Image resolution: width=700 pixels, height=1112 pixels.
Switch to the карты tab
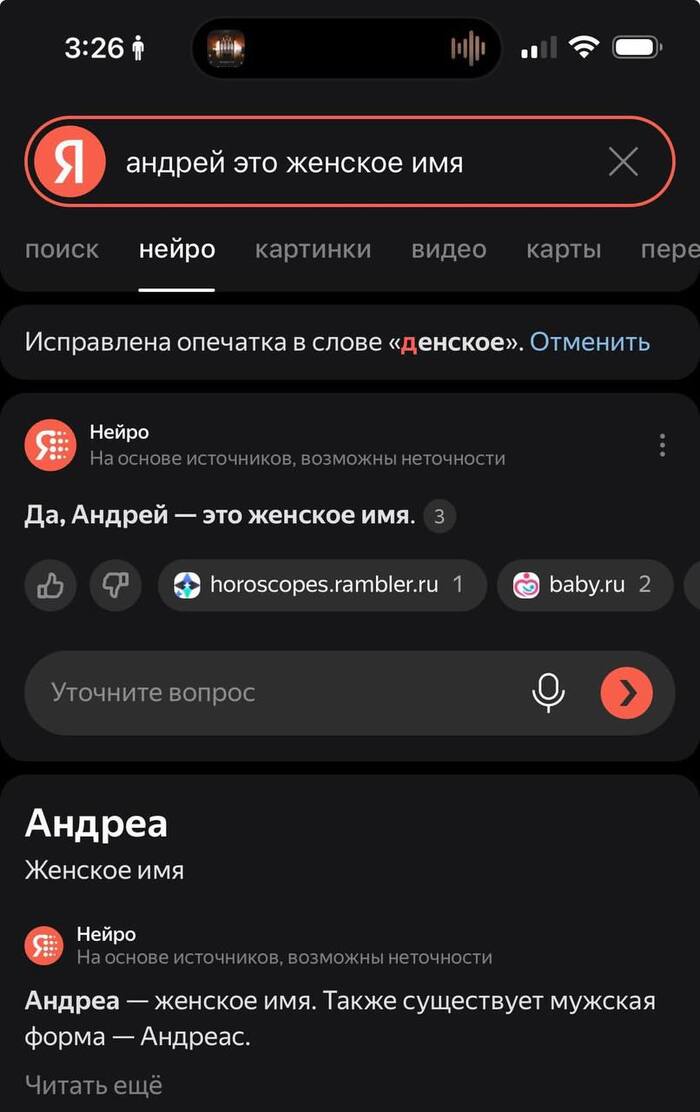click(564, 249)
